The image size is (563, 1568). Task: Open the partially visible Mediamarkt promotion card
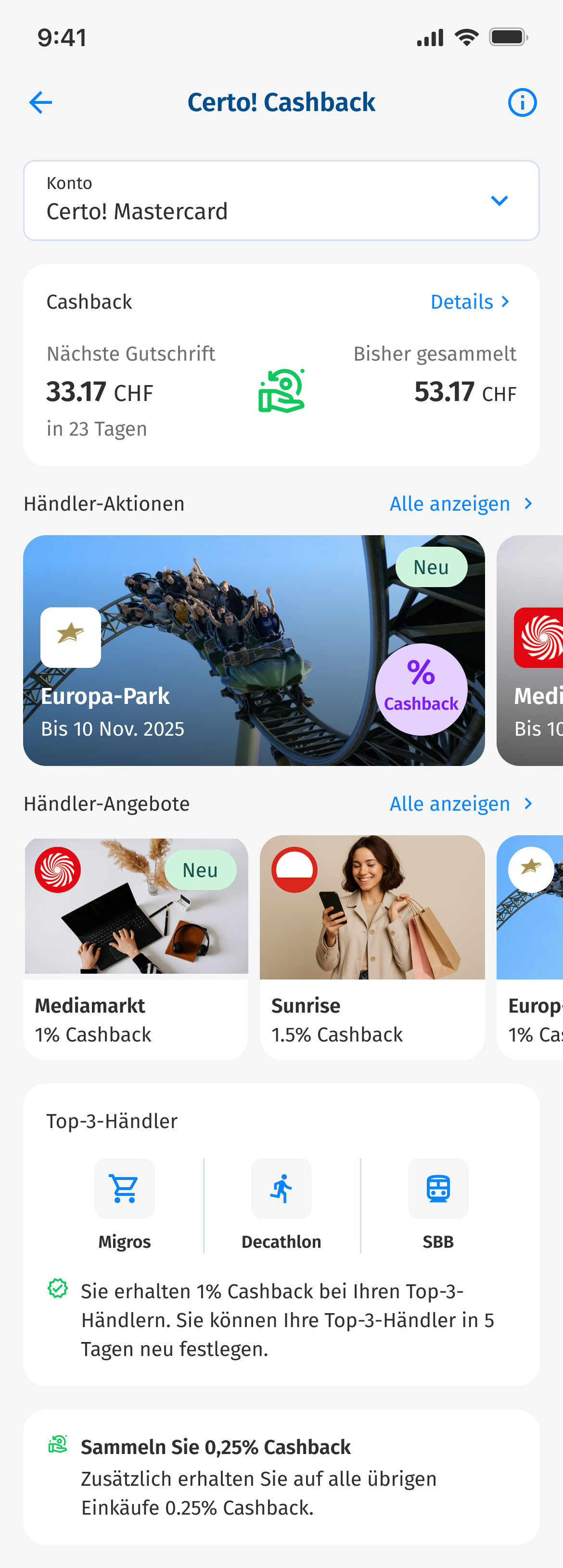(x=531, y=650)
